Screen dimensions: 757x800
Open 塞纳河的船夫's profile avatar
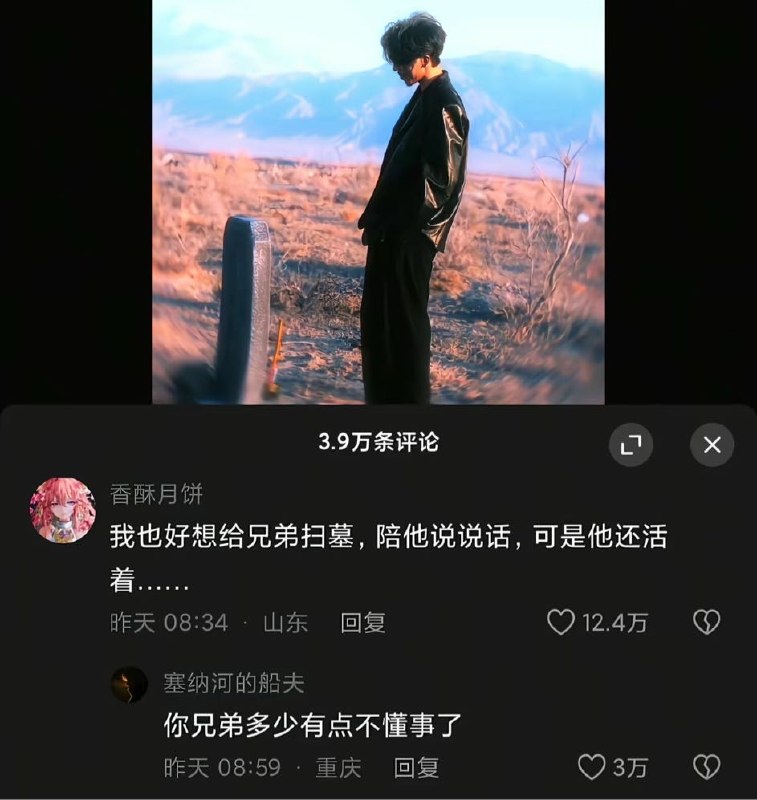(129, 685)
